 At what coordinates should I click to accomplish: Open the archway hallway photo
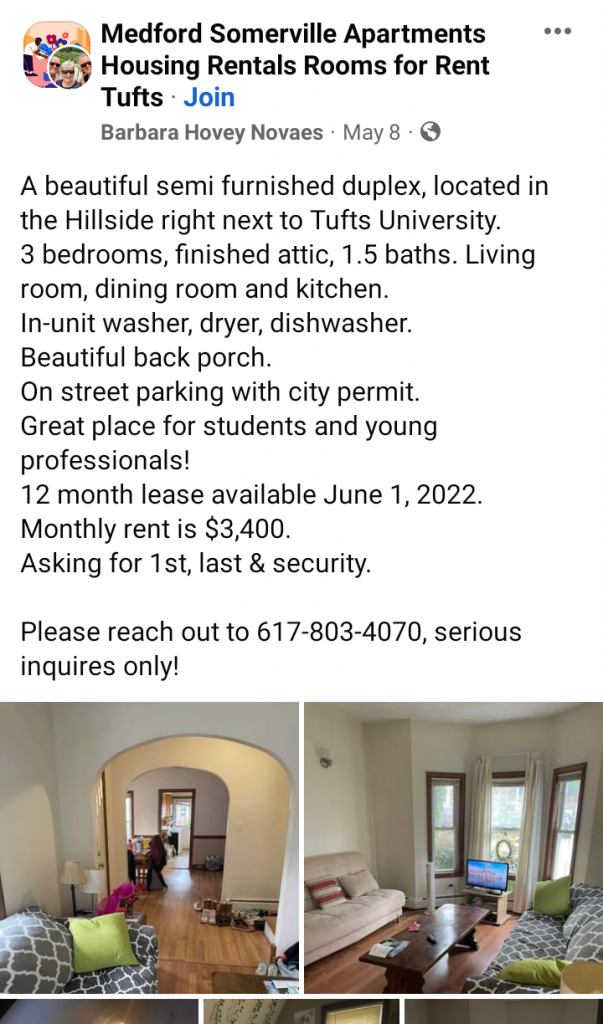pyautogui.click(x=149, y=848)
